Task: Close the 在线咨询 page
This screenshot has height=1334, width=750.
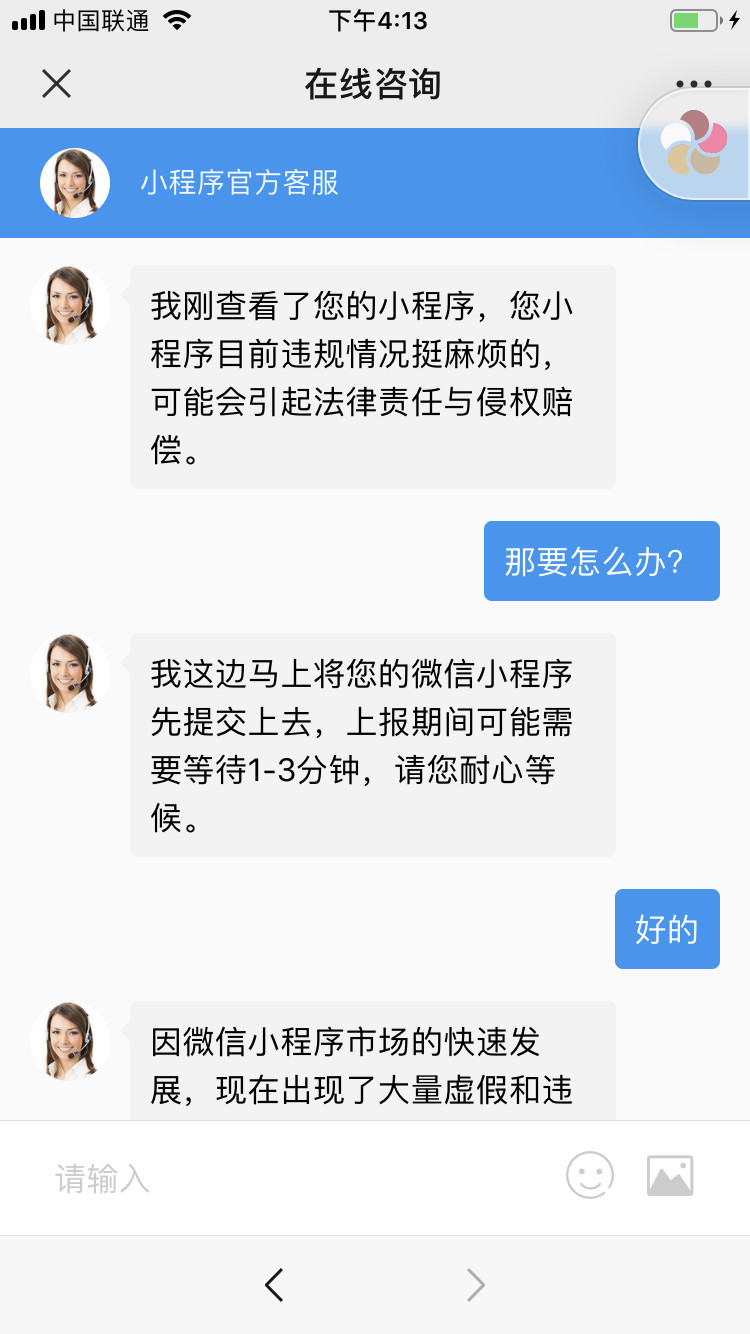Action: [57, 84]
